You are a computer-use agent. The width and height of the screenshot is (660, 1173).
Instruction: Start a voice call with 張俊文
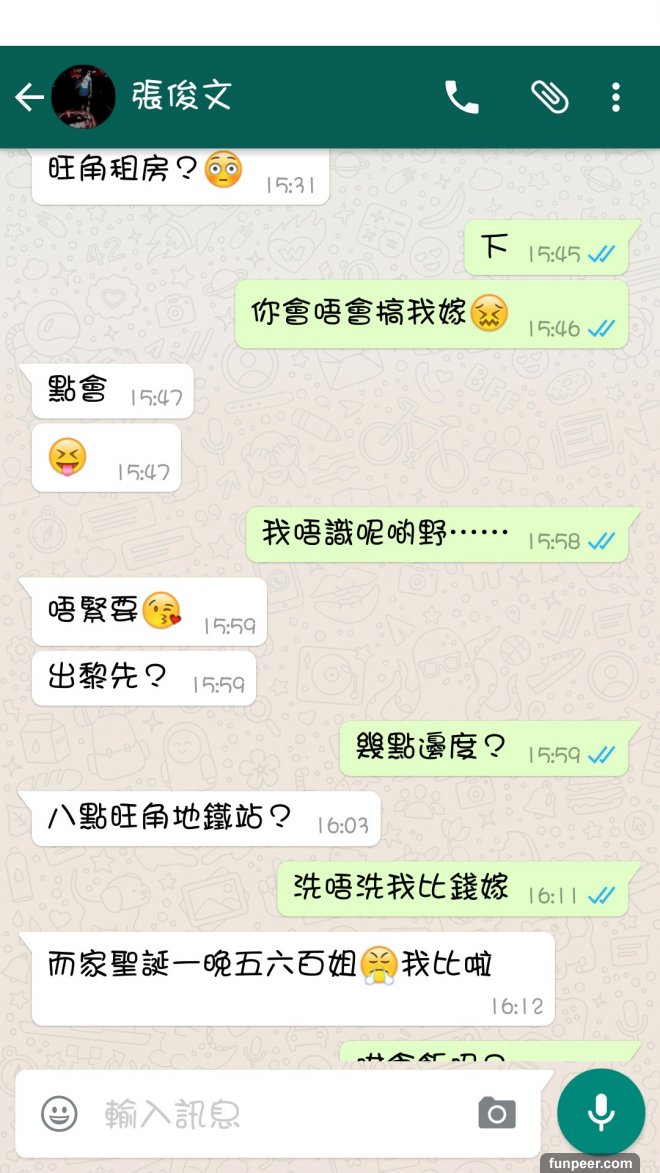[x=461, y=97]
